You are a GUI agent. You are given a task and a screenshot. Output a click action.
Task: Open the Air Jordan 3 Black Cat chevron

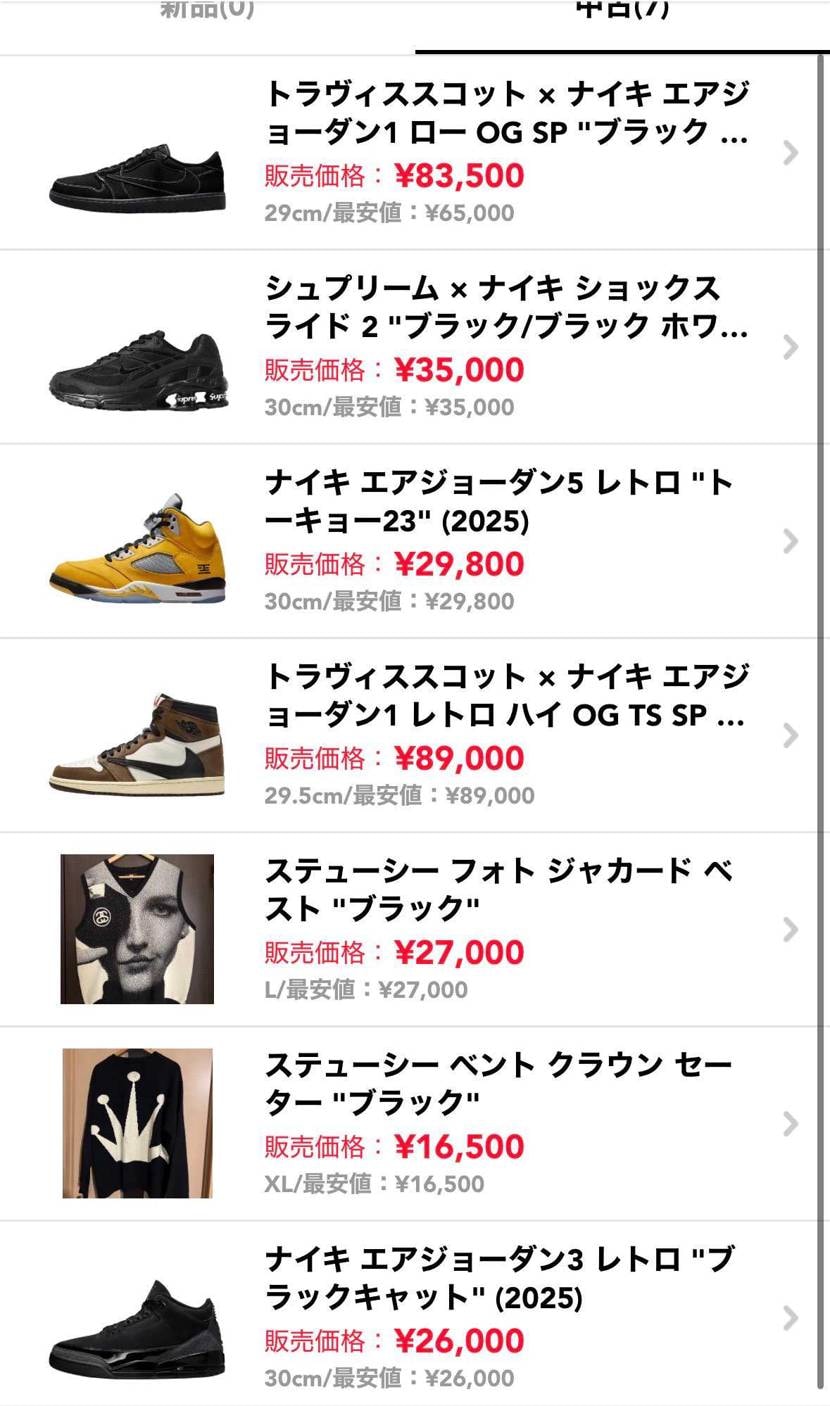789,1317
